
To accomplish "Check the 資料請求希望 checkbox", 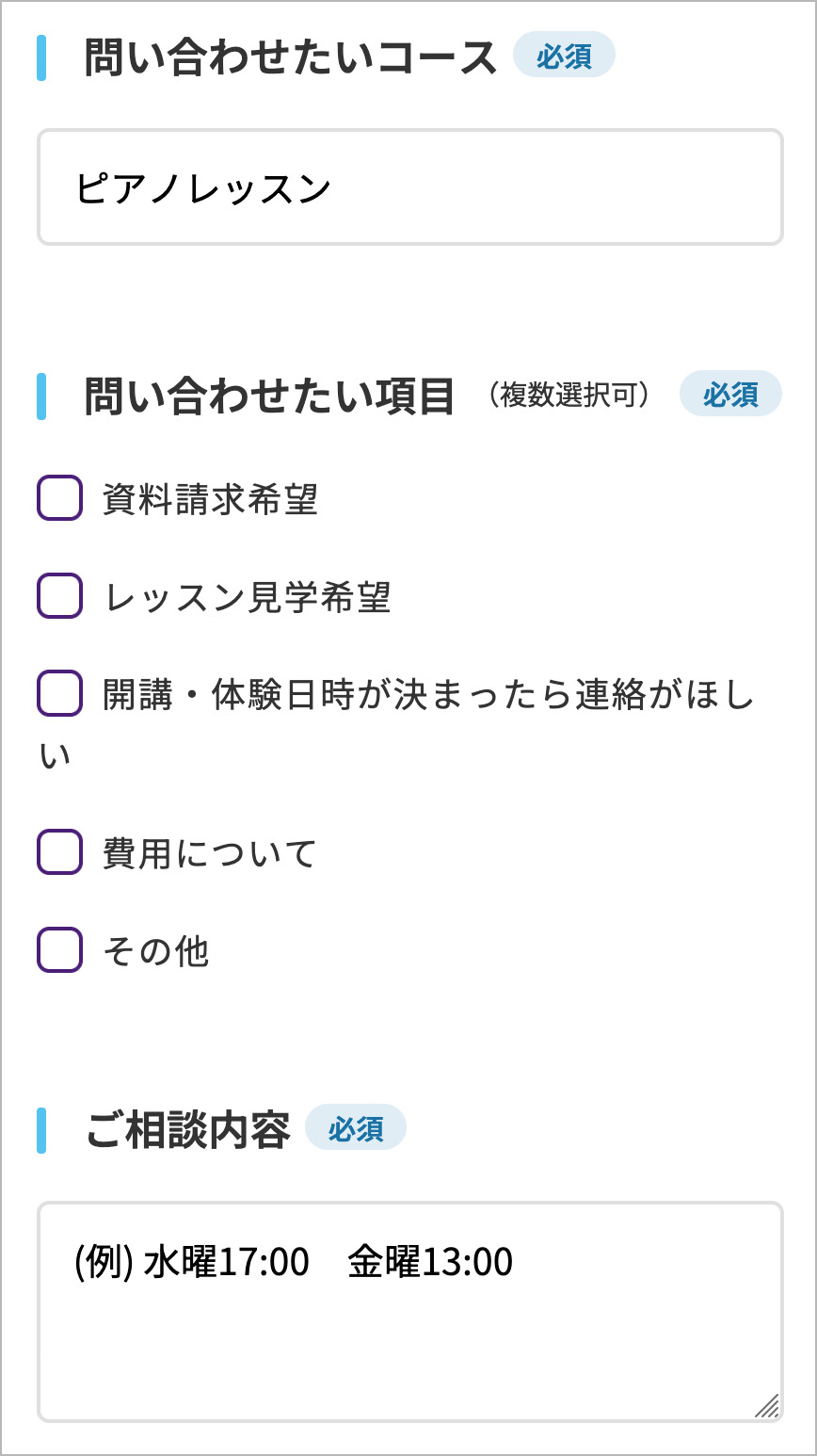I will coord(60,498).
